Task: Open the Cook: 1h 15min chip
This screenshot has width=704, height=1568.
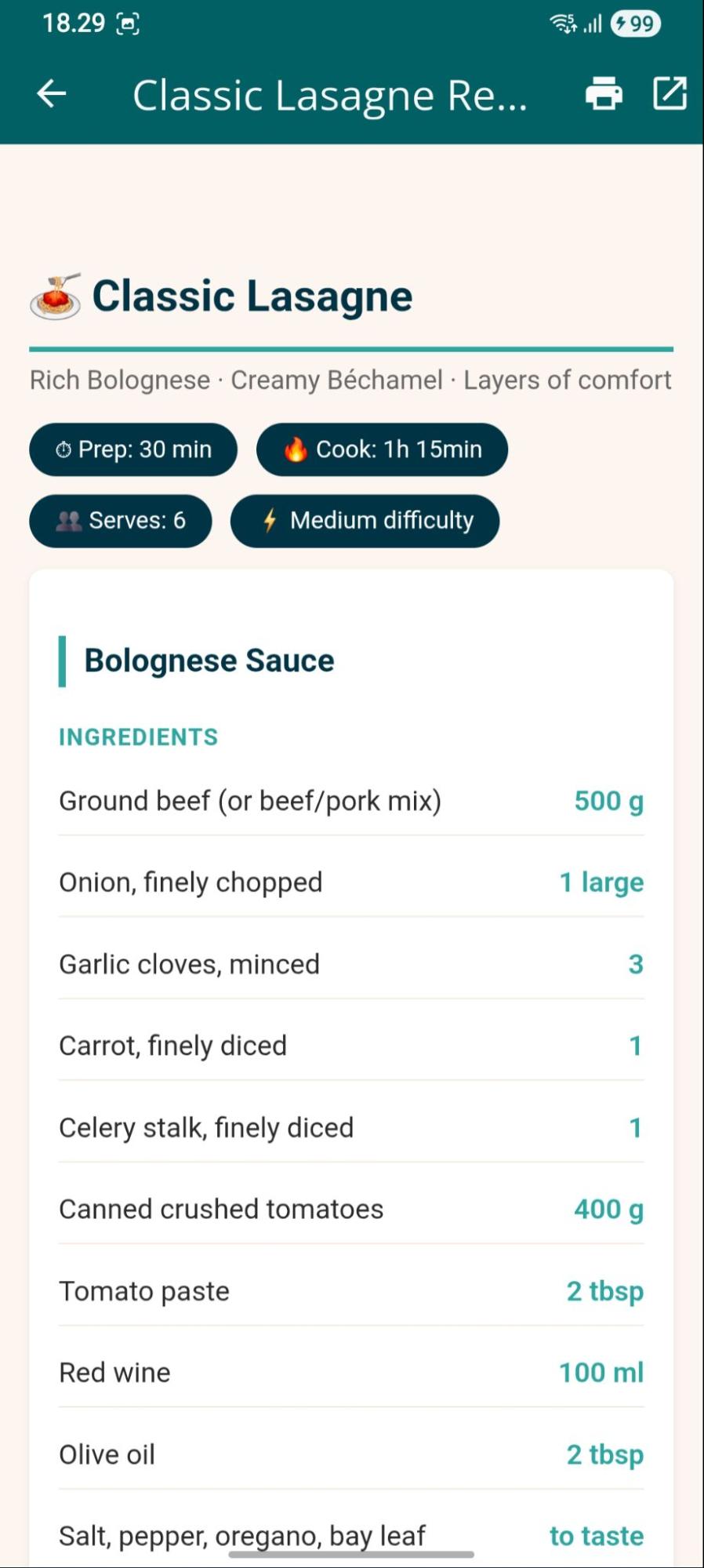Action: click(382, 449)
